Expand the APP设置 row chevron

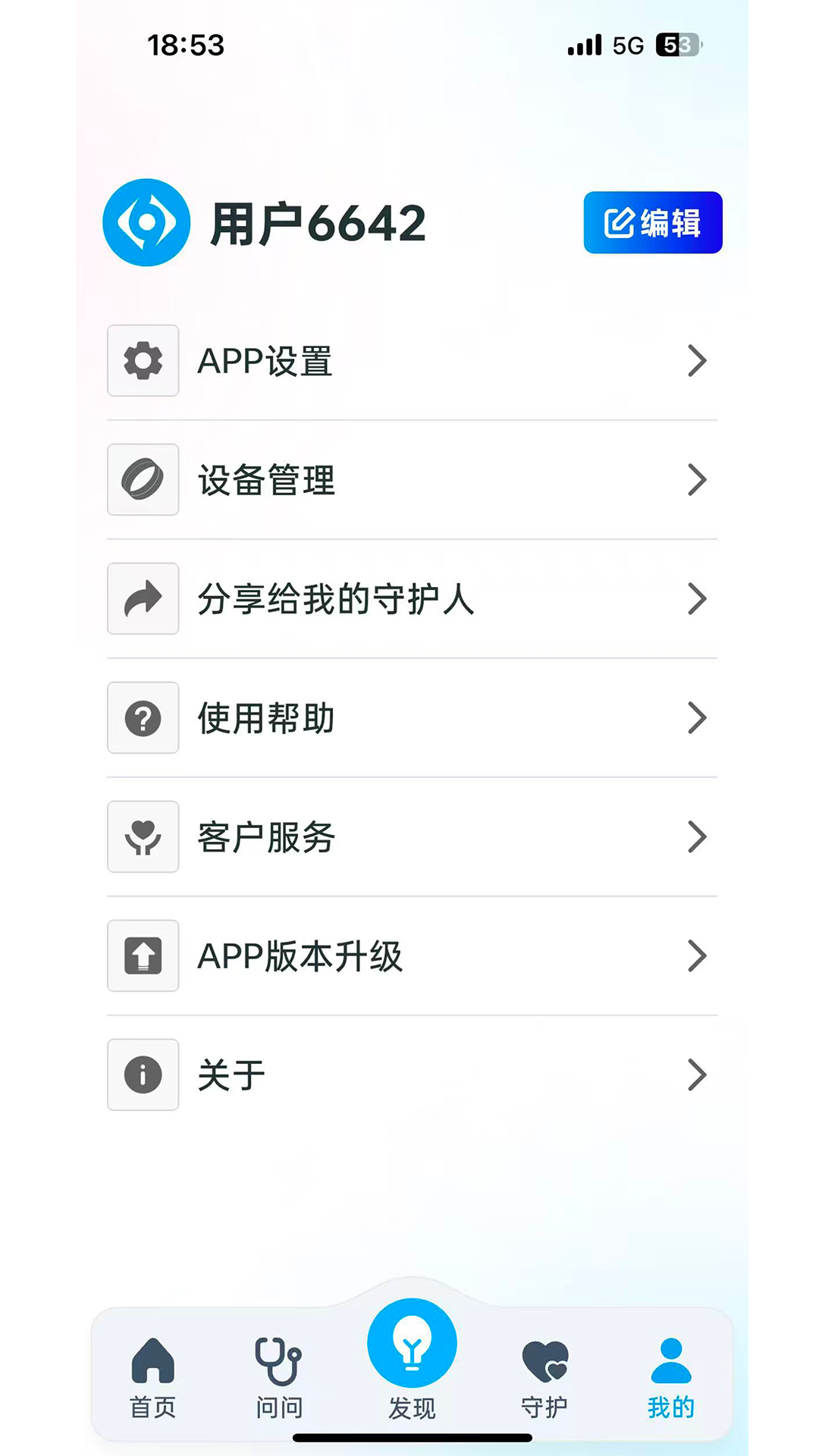click(x=697, y=362)
